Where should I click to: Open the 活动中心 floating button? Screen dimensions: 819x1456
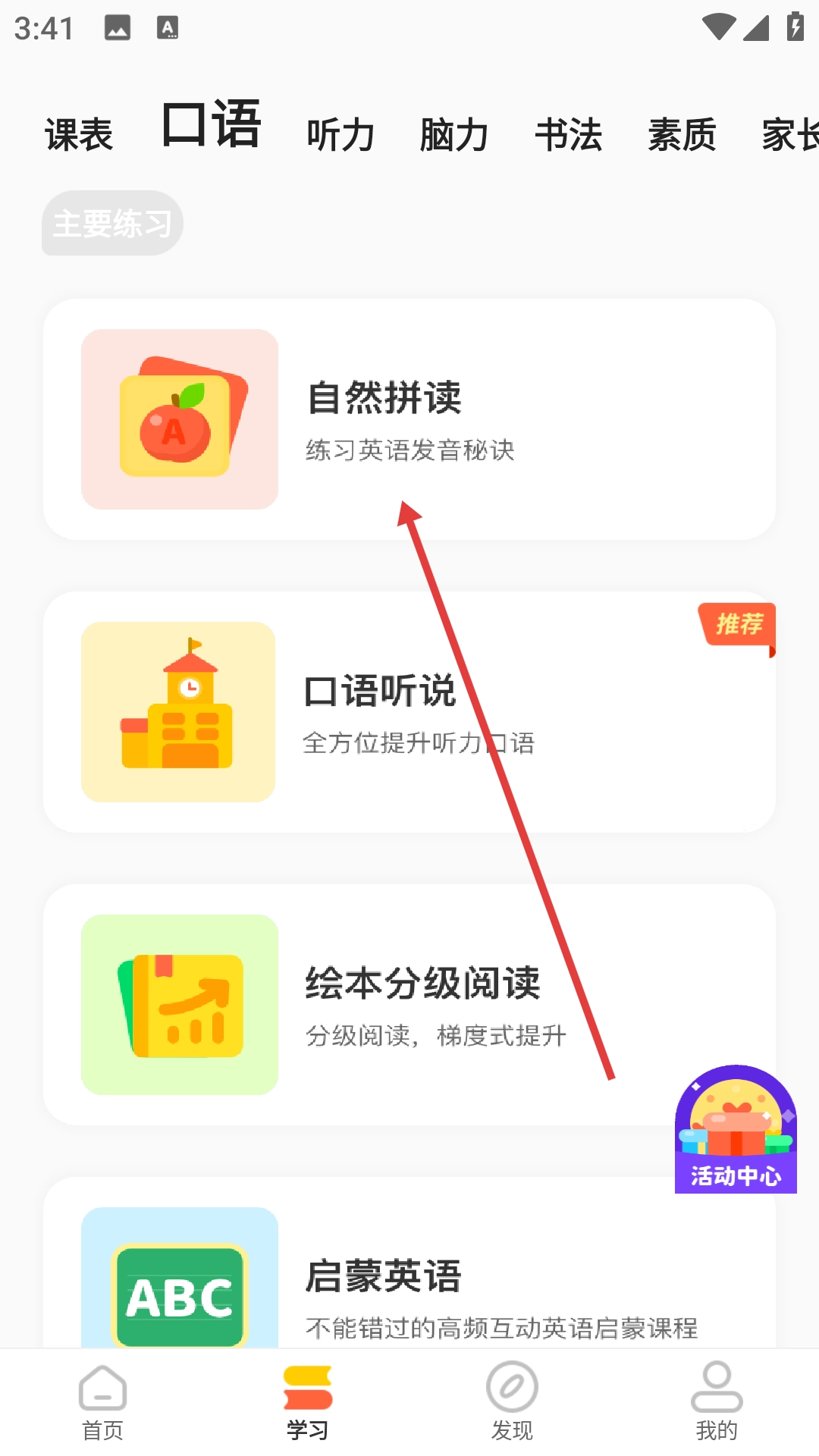click(735, 1130)
